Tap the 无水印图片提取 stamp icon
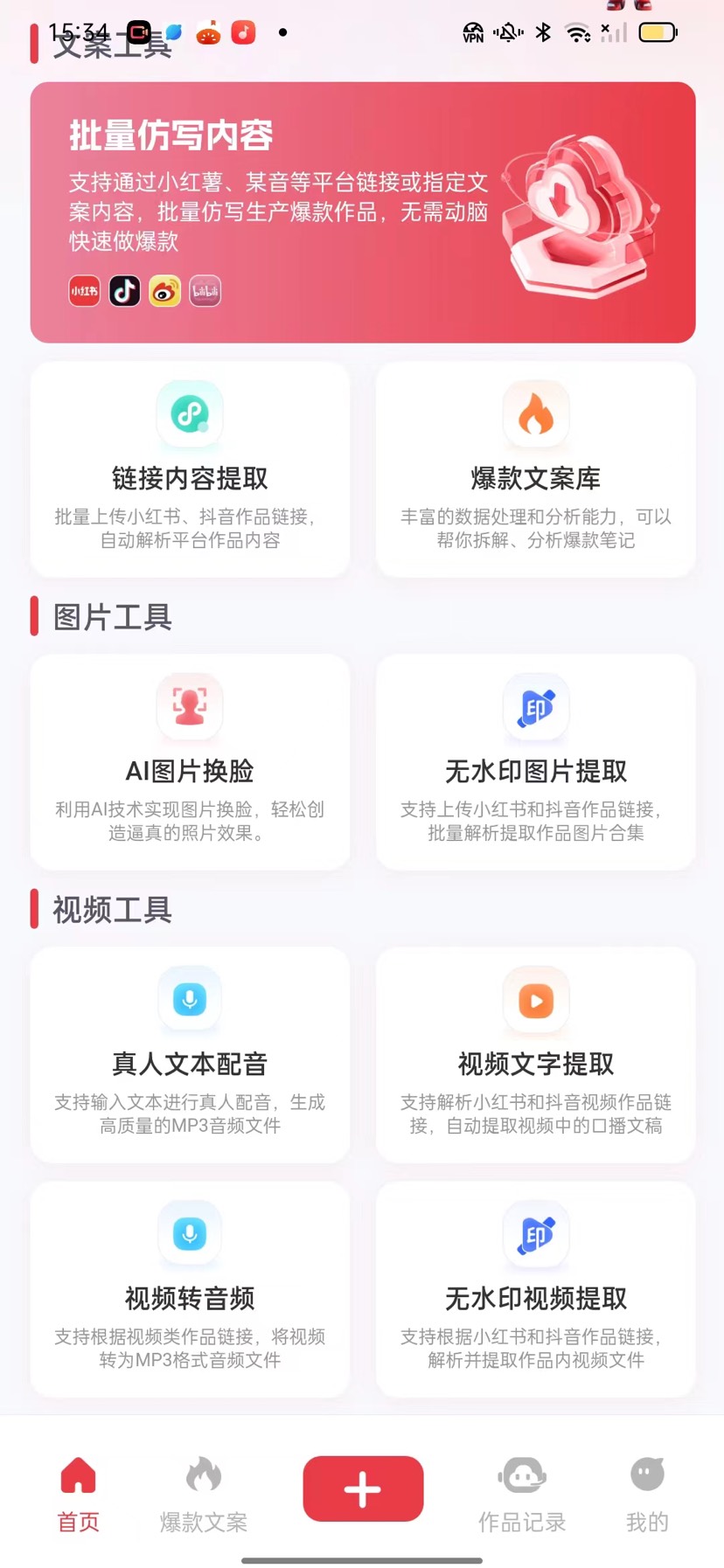The height and width of the screenshot is (1568, 724). pyautogui.click(x=535, y=708)
